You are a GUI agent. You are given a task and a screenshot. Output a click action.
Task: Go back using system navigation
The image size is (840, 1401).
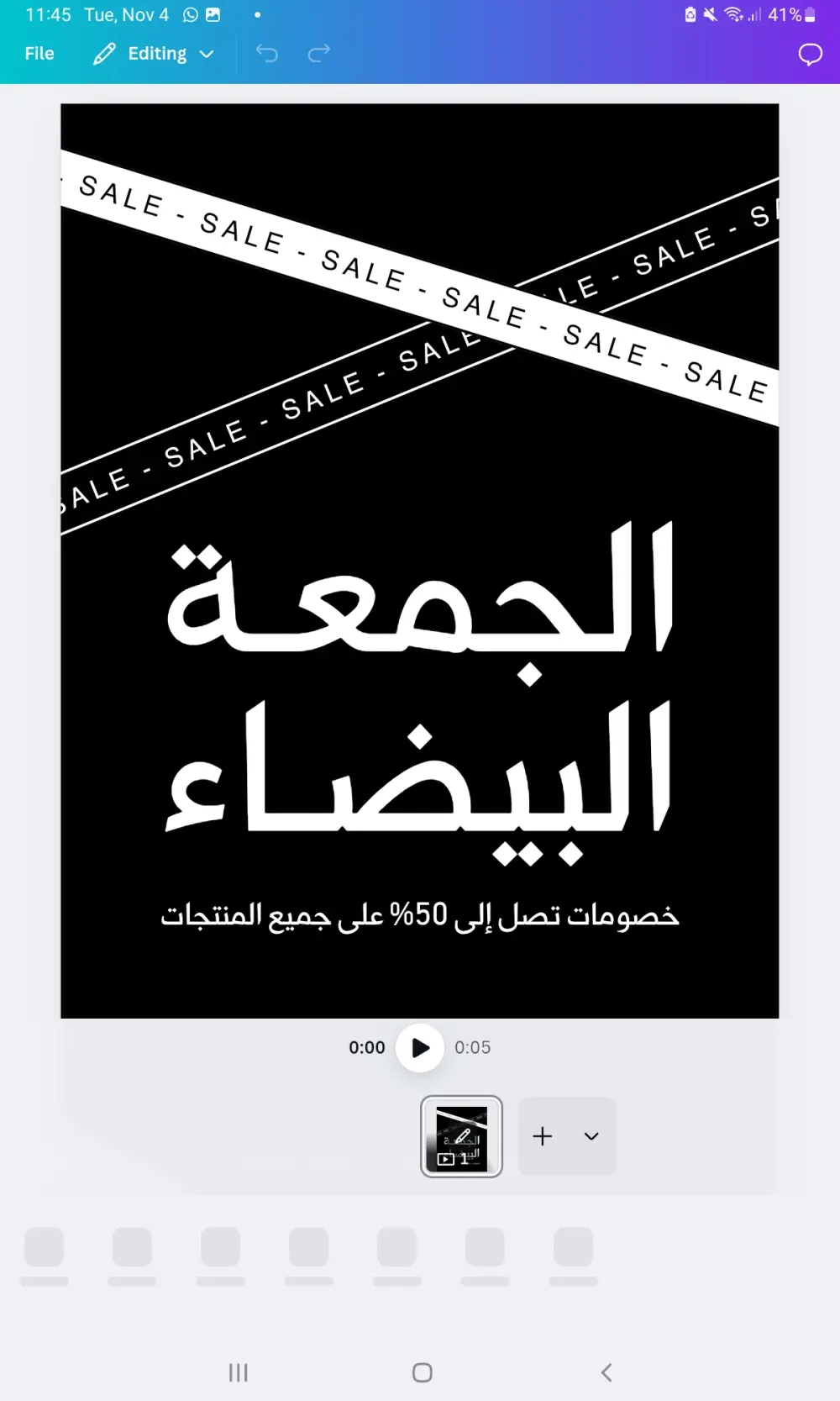pos(606,1372)
